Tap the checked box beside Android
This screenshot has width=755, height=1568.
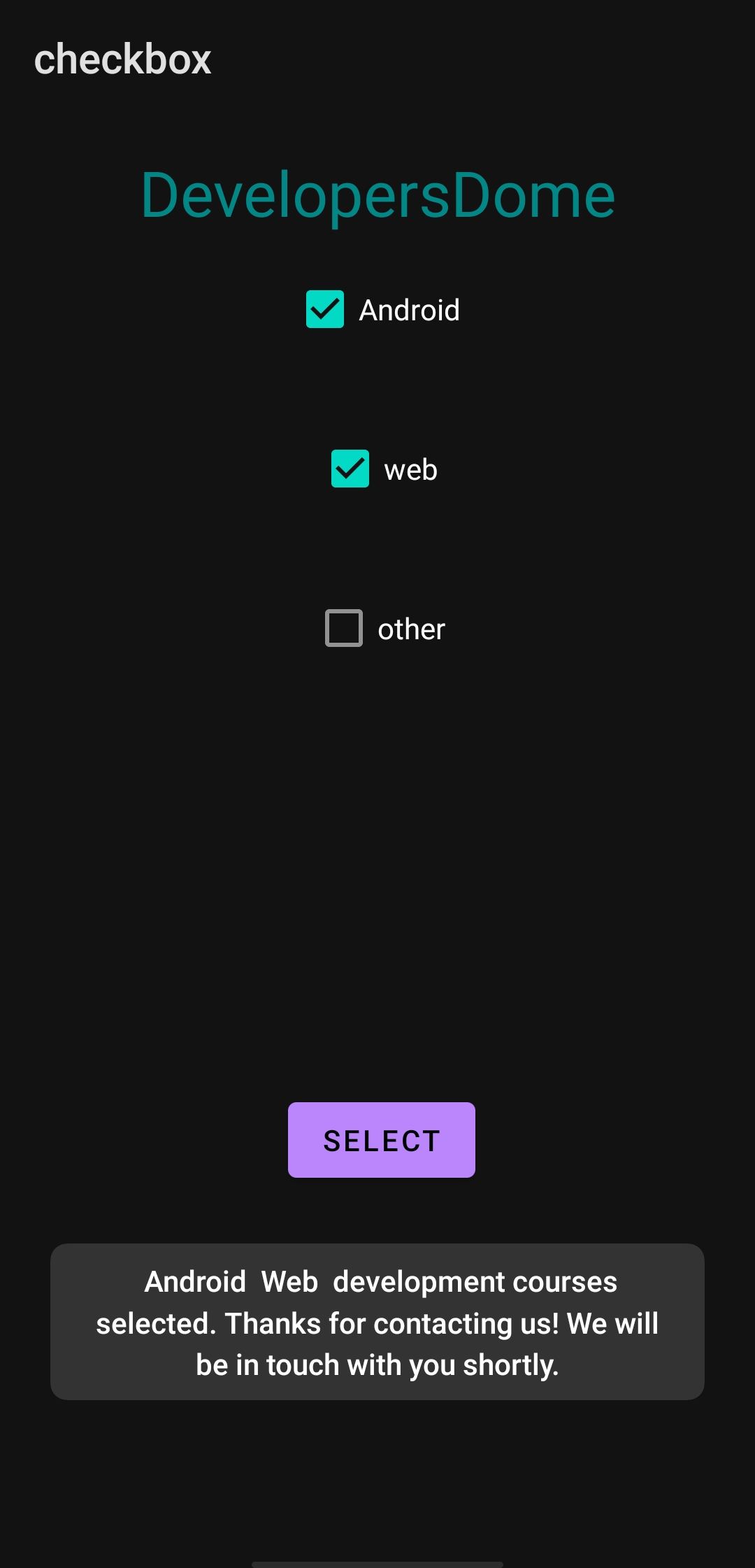point(324,309)
